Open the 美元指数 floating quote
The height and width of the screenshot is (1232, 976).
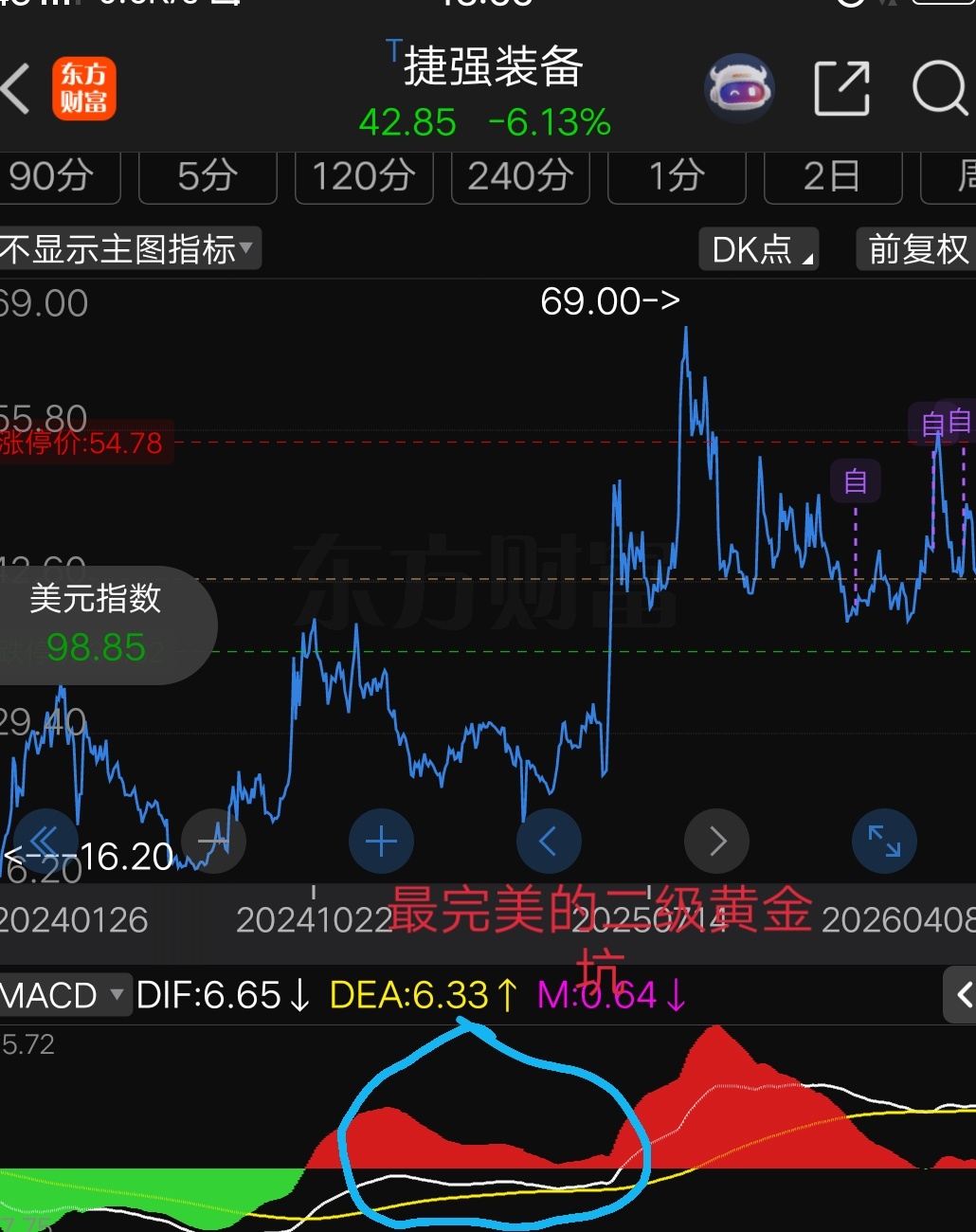[97, 624]
